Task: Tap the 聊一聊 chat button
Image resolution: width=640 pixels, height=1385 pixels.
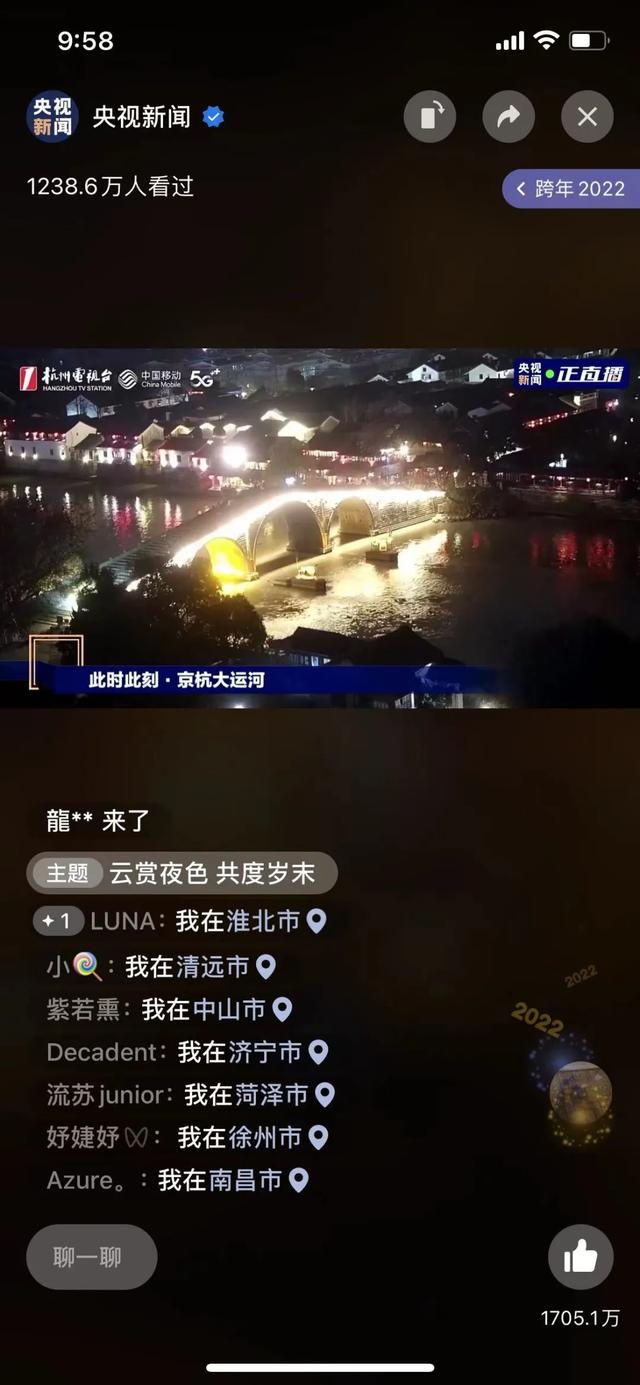Action: (x=91, y=1257)
